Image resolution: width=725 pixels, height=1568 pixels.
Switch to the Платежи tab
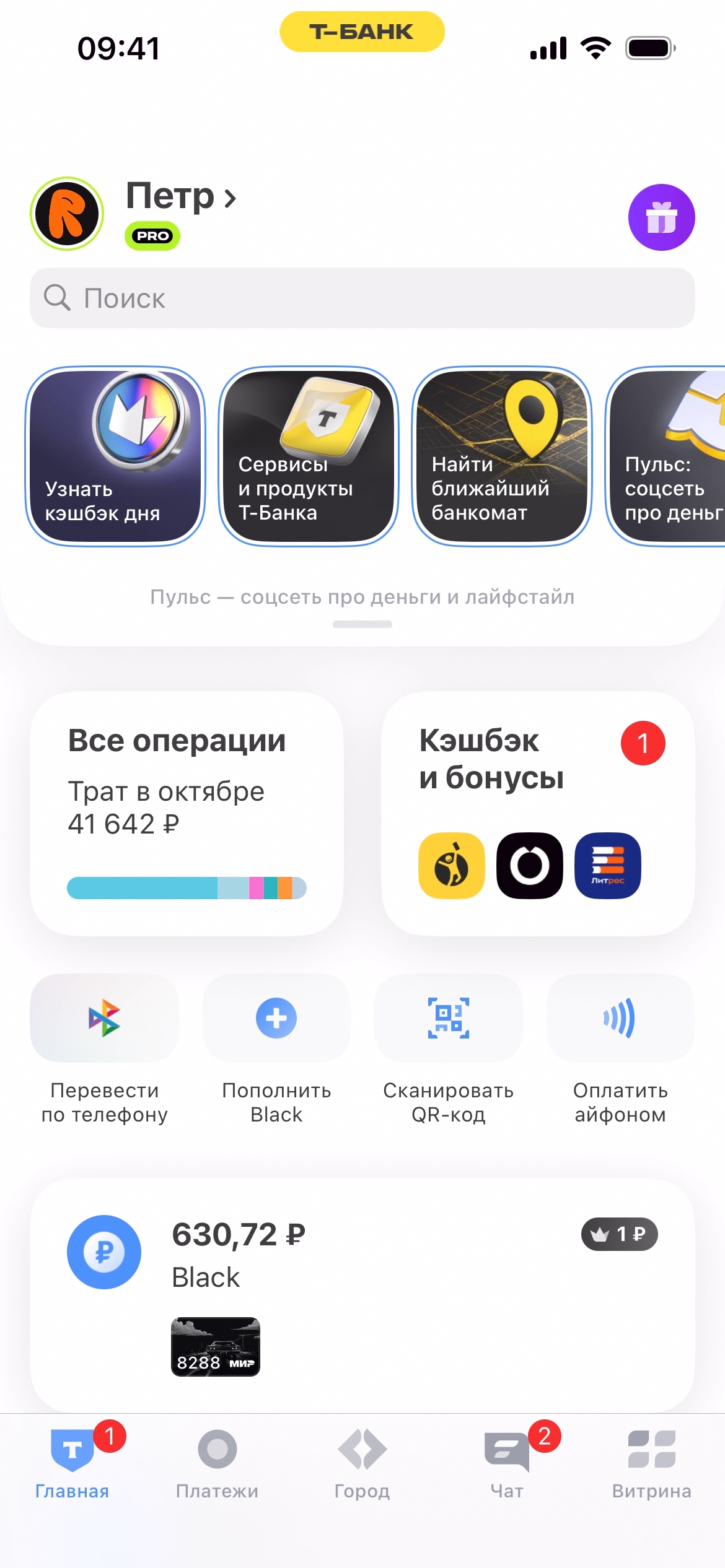[217, 1463]
